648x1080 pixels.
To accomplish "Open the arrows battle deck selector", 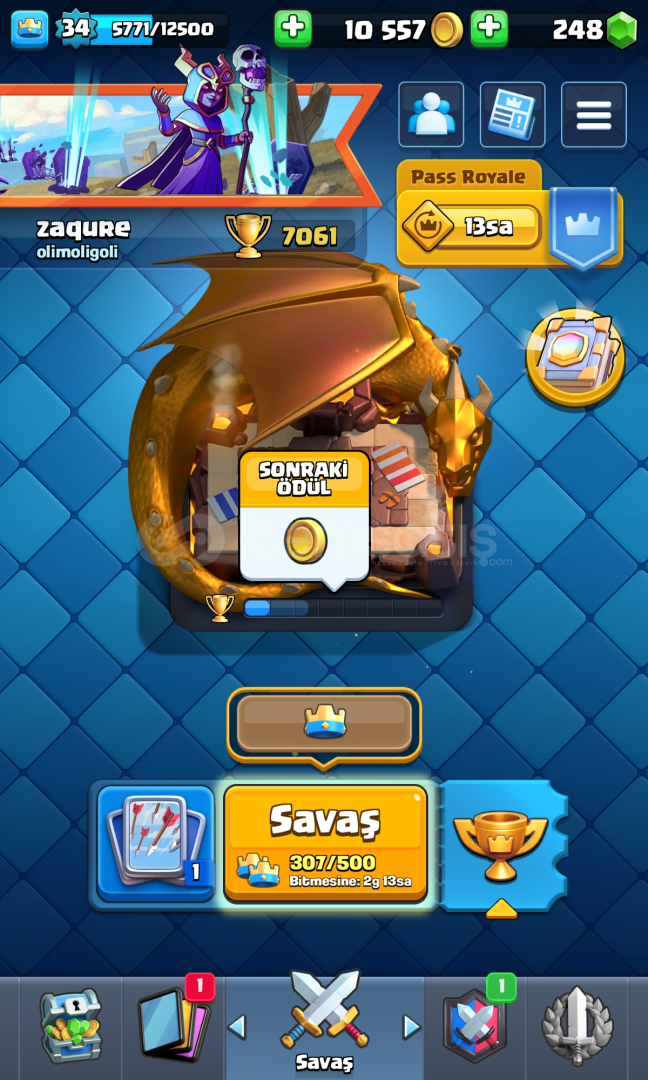I will point(156,844).
